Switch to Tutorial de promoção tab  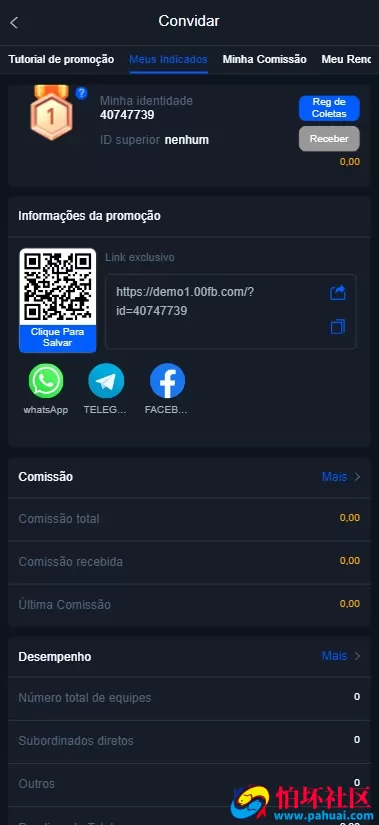click(x=61, y=59)
